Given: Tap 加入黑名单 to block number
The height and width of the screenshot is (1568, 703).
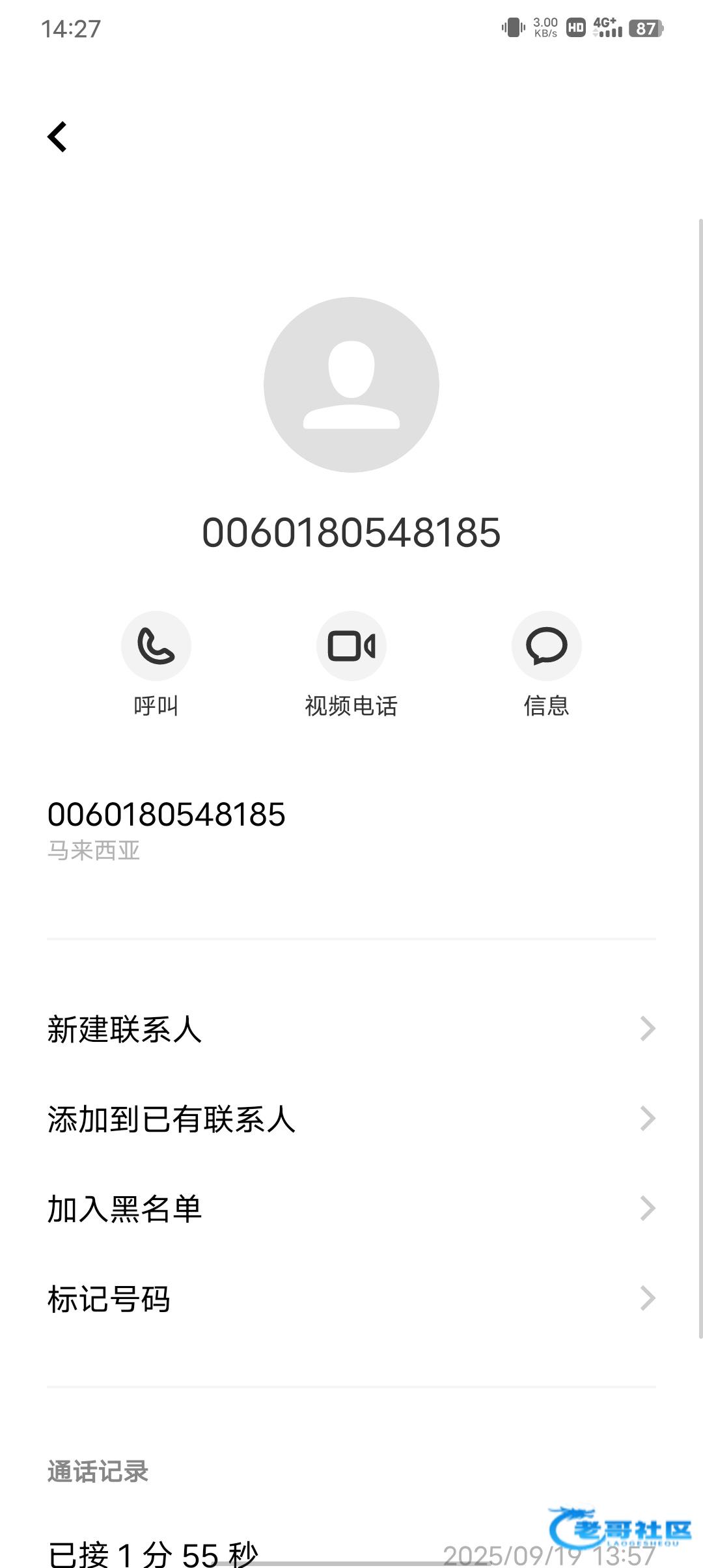Looking at the screenshot, I should pyautogui.click(x=351, y=1209).
